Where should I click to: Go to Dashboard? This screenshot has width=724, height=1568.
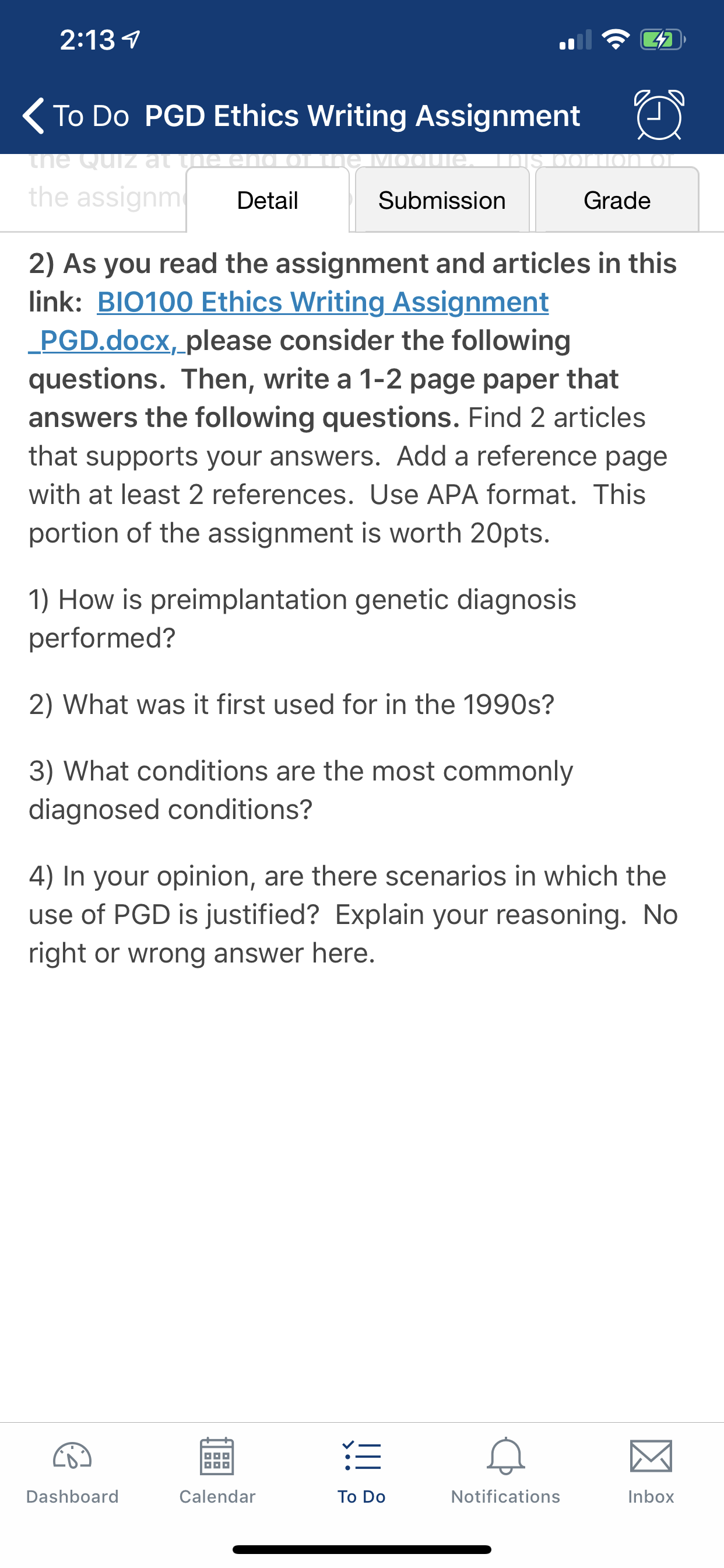pyautogui.click(x=72, y=1471)
